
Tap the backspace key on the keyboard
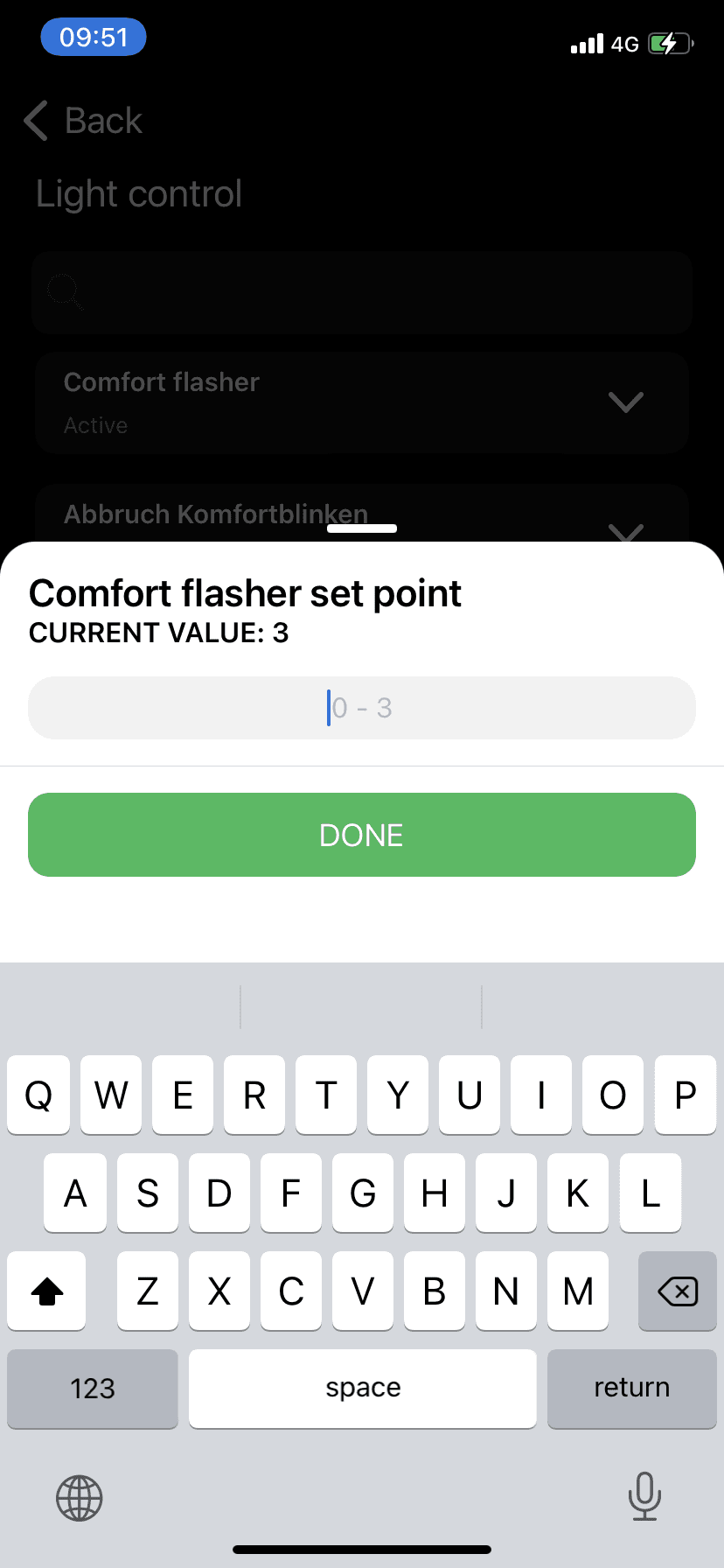click(x=677, y=1291)
